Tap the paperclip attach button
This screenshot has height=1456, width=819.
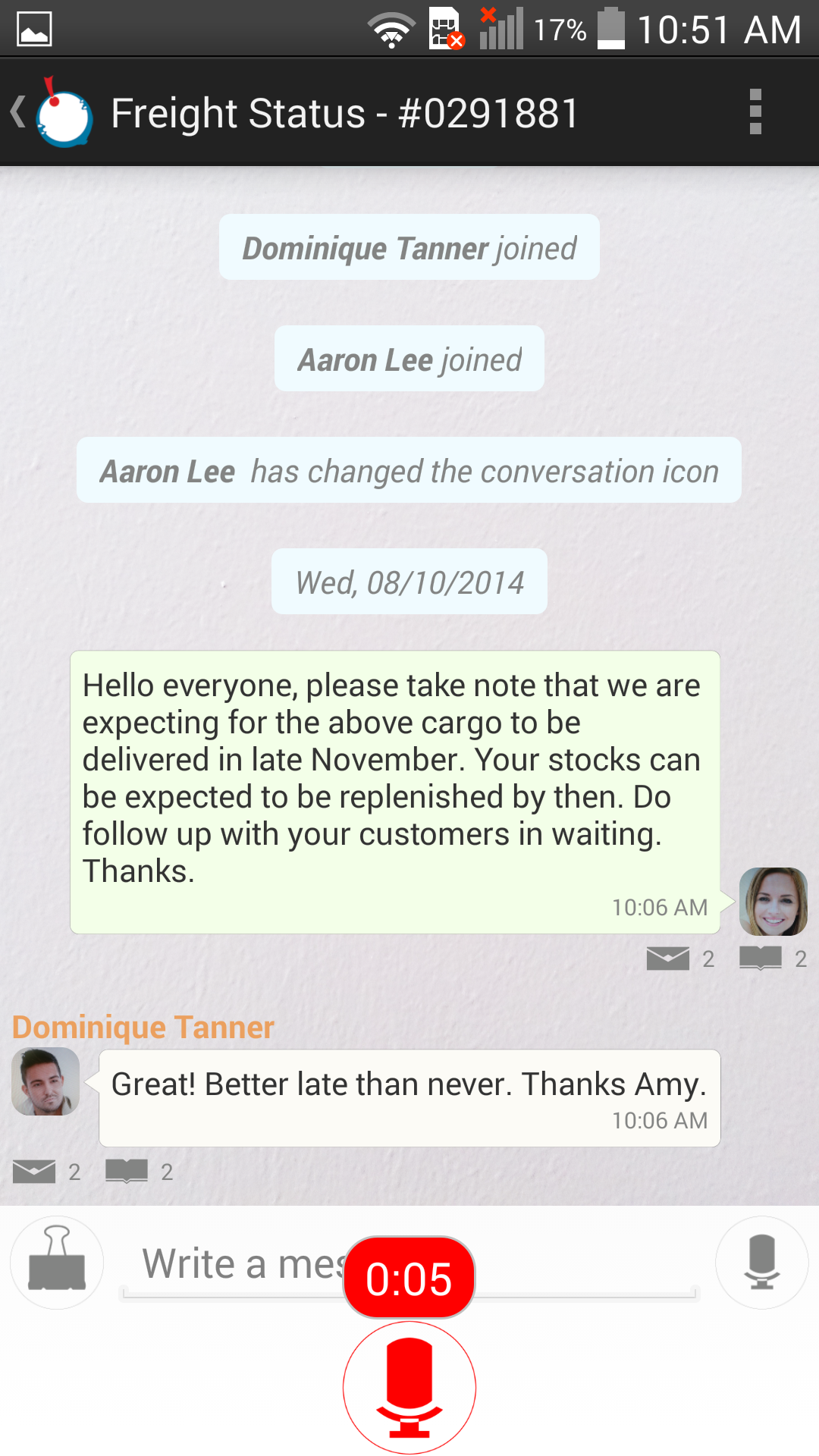[x=57, y=1263]
